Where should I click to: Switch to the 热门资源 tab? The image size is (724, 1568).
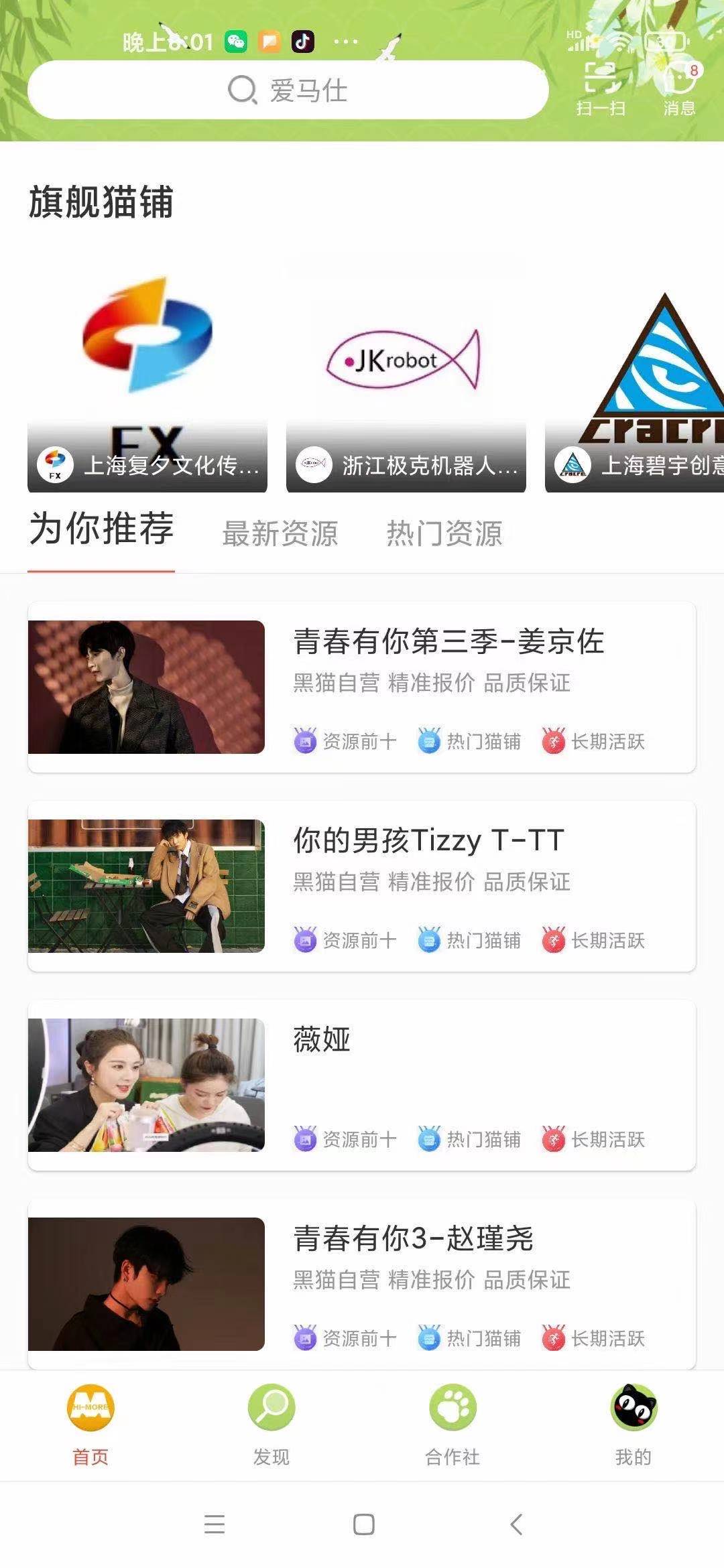[444, 533]
